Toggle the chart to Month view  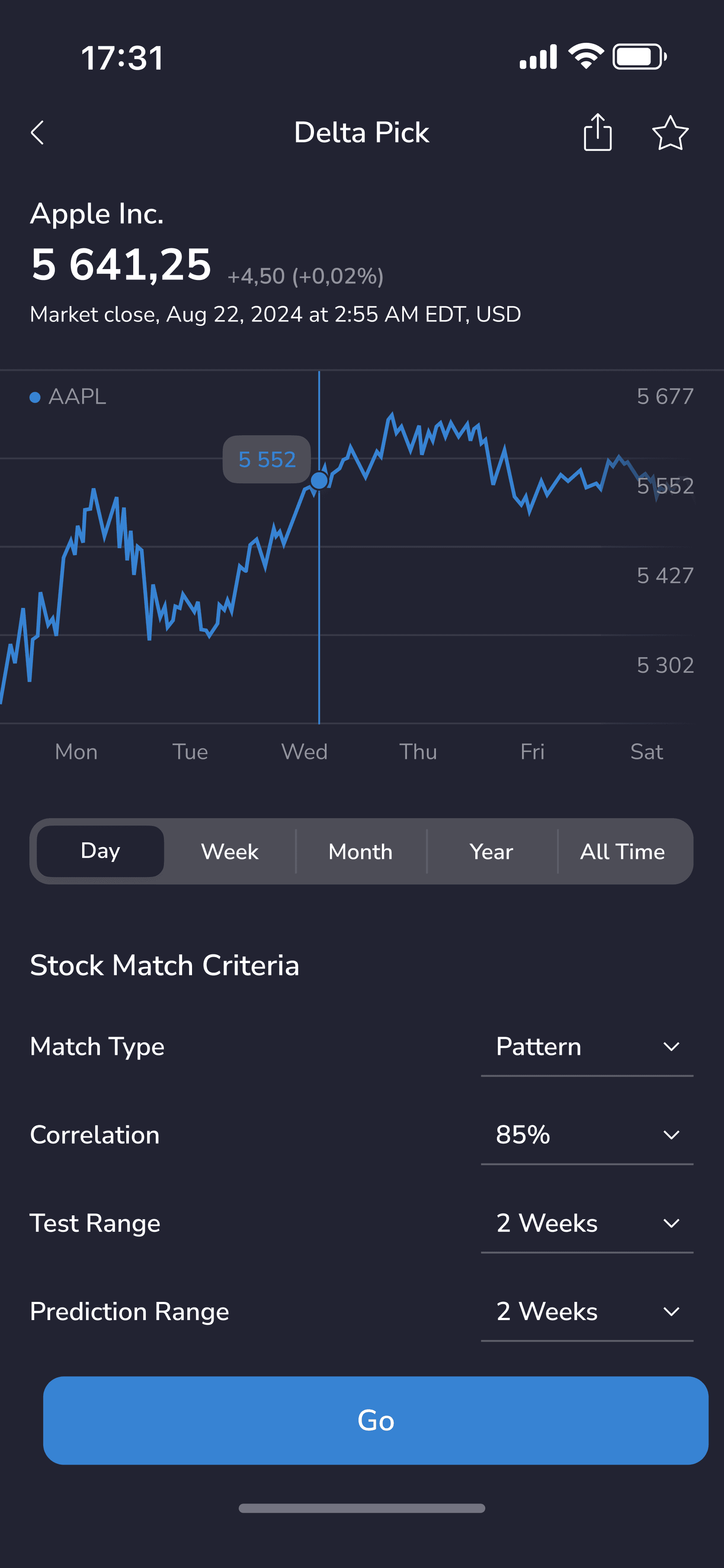point(360,851)
